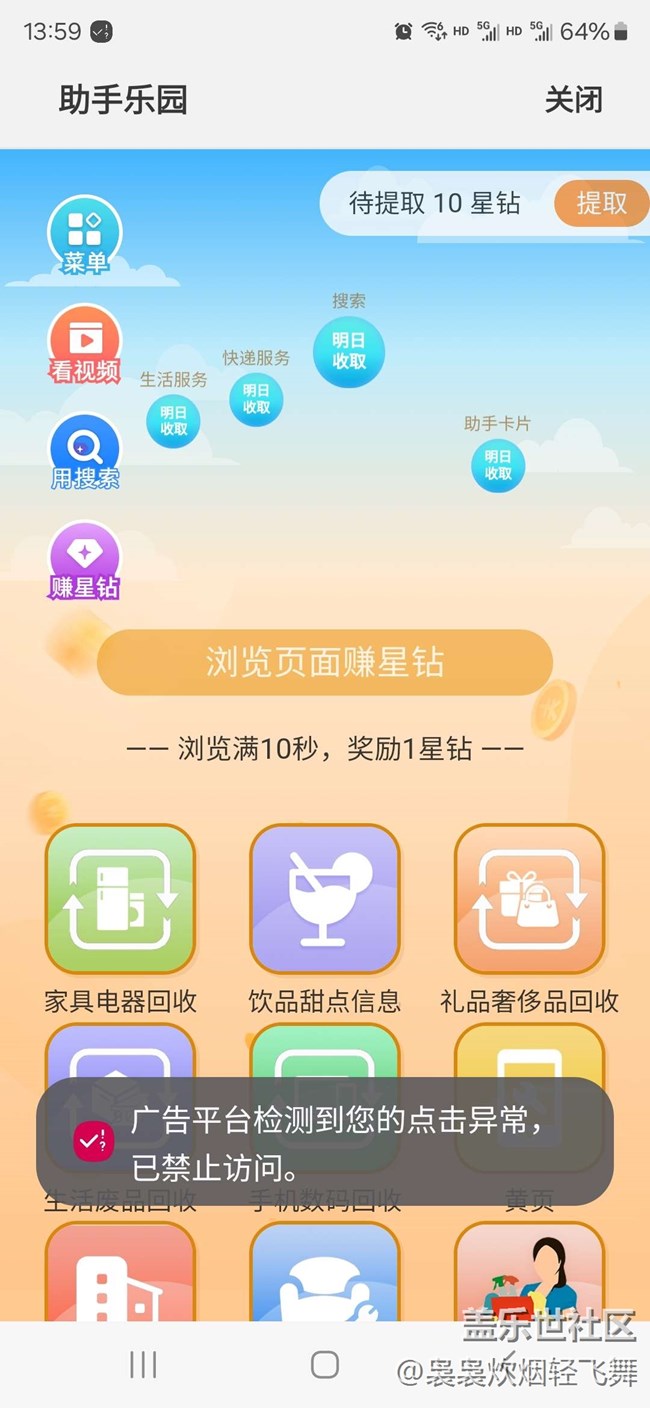Image resolution: width=650 pixels, height=1408 pixels.
Task: Open the 用搜索 search shortcut
Action: 85,452
